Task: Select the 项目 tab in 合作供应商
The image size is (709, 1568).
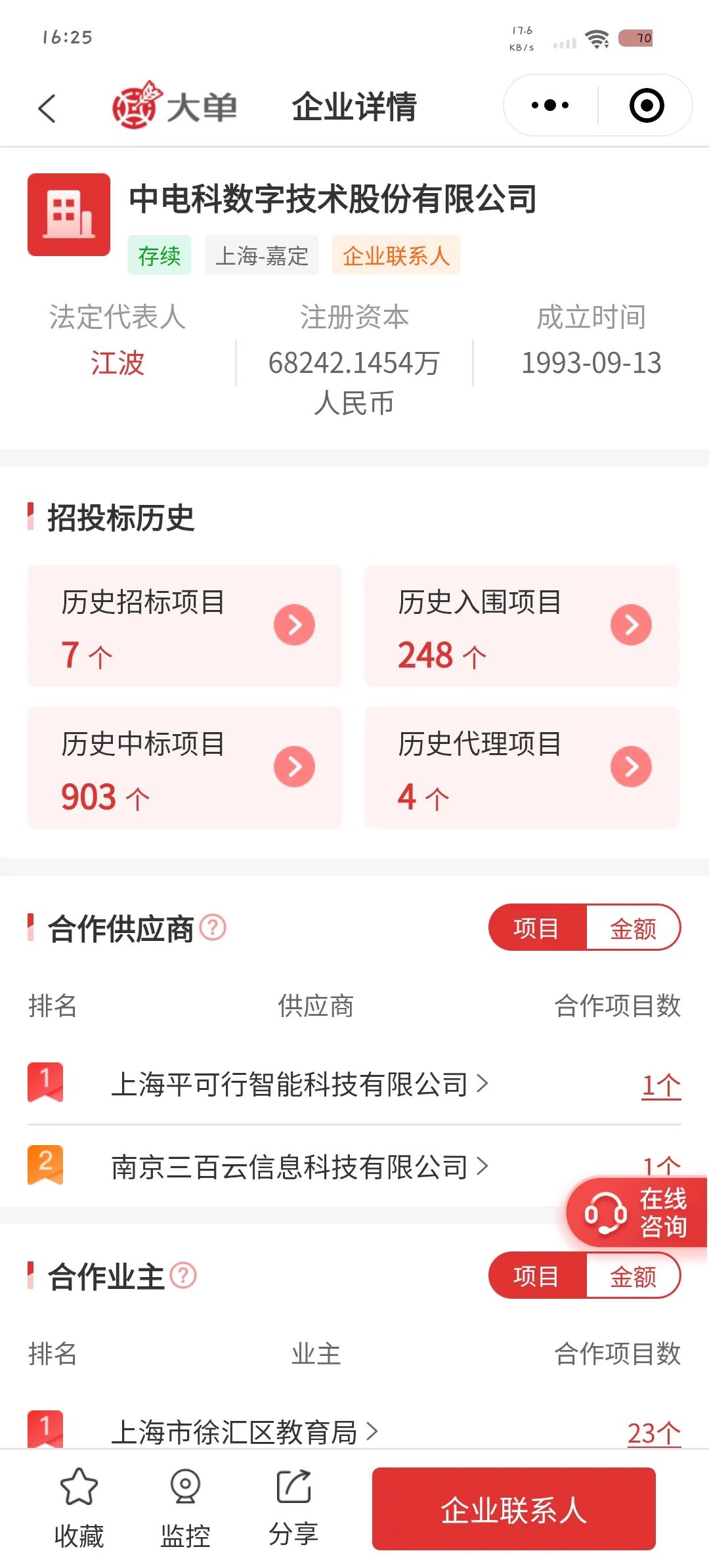Action: click(x=537, y=928)
